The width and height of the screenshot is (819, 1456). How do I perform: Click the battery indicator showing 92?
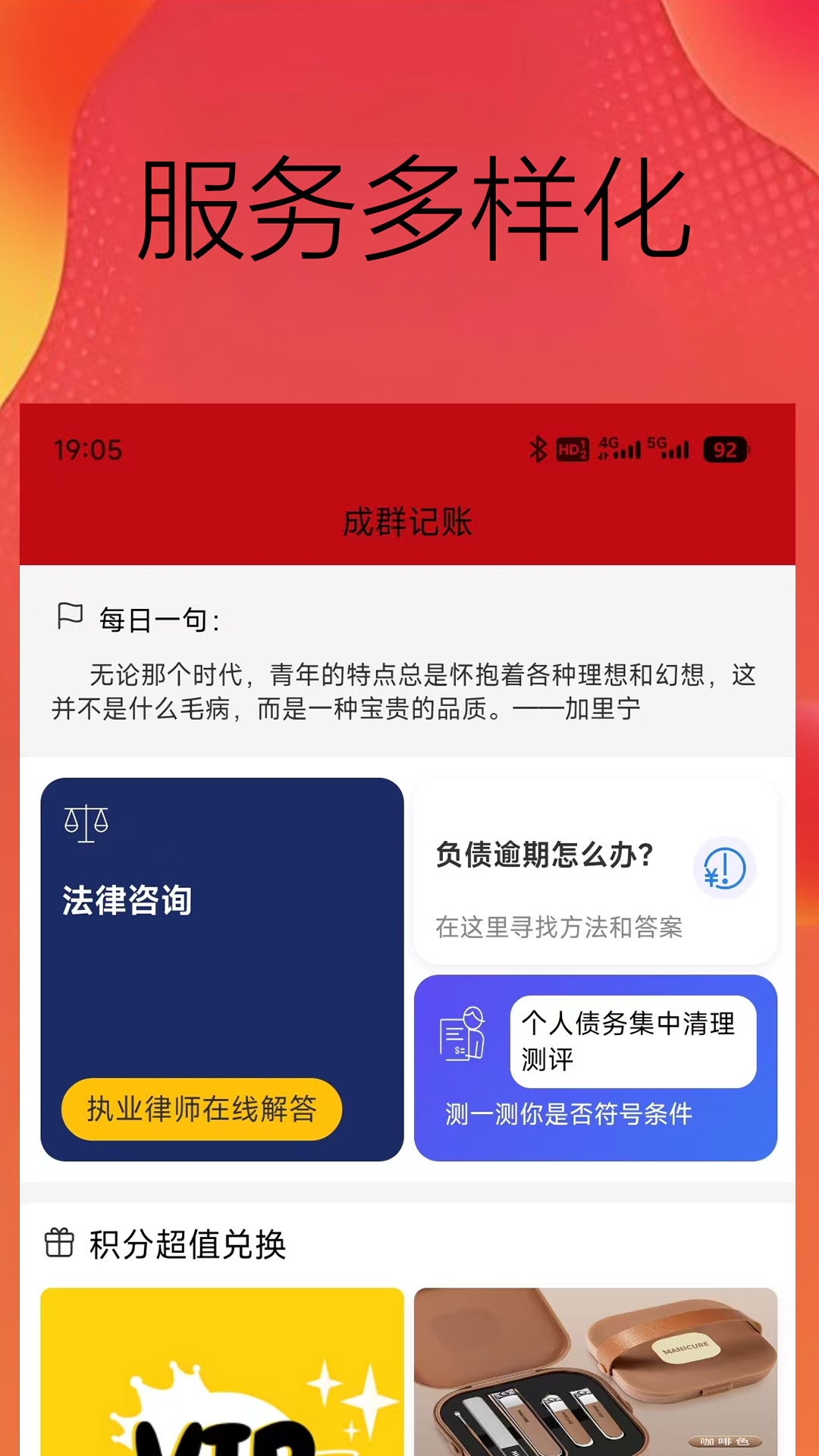coord(726,449)
